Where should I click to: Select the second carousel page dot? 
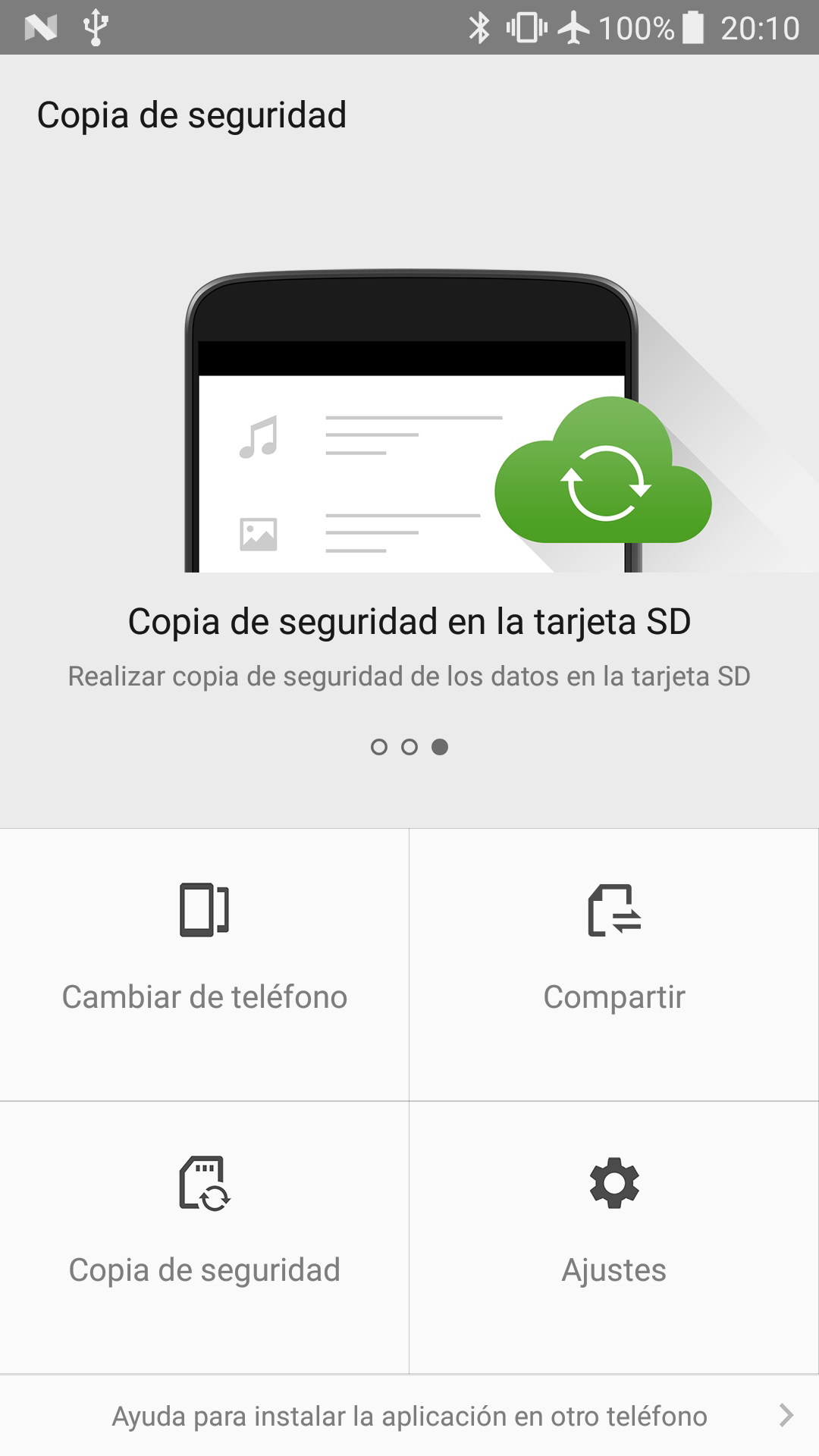409,747
